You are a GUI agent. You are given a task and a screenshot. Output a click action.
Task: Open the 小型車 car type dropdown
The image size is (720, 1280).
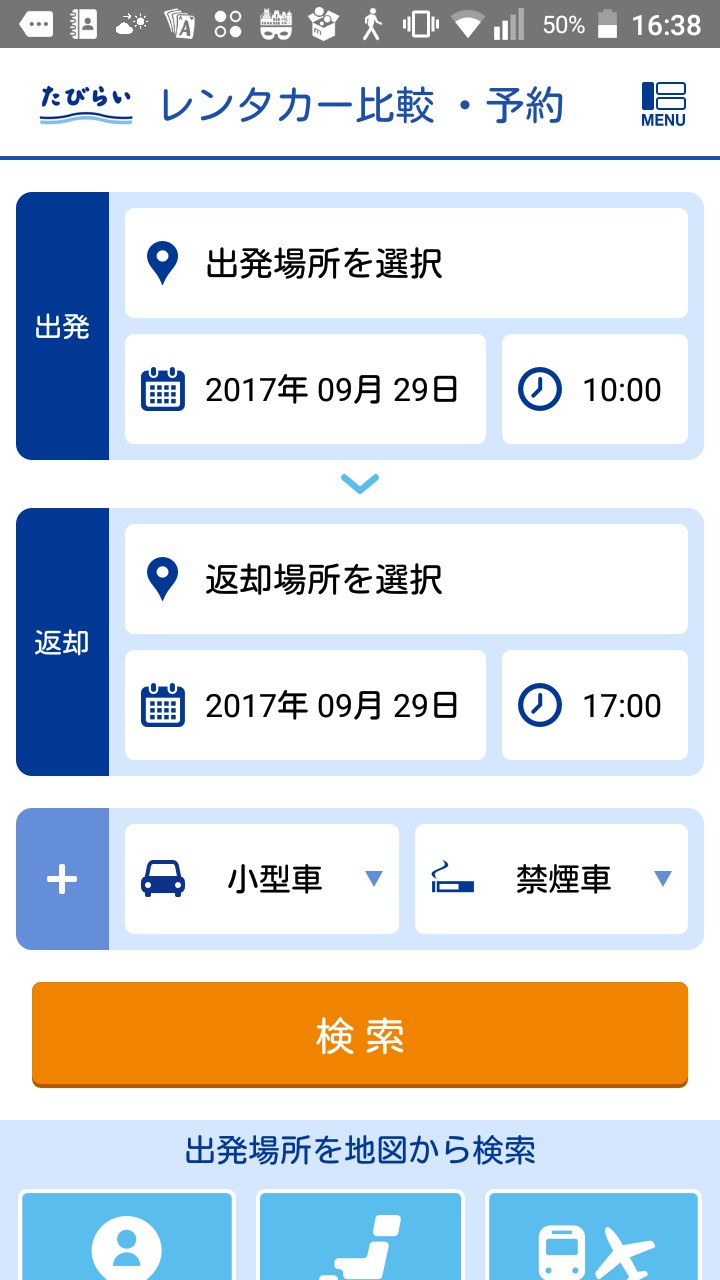pyautogui.click(x=261, y=879)
